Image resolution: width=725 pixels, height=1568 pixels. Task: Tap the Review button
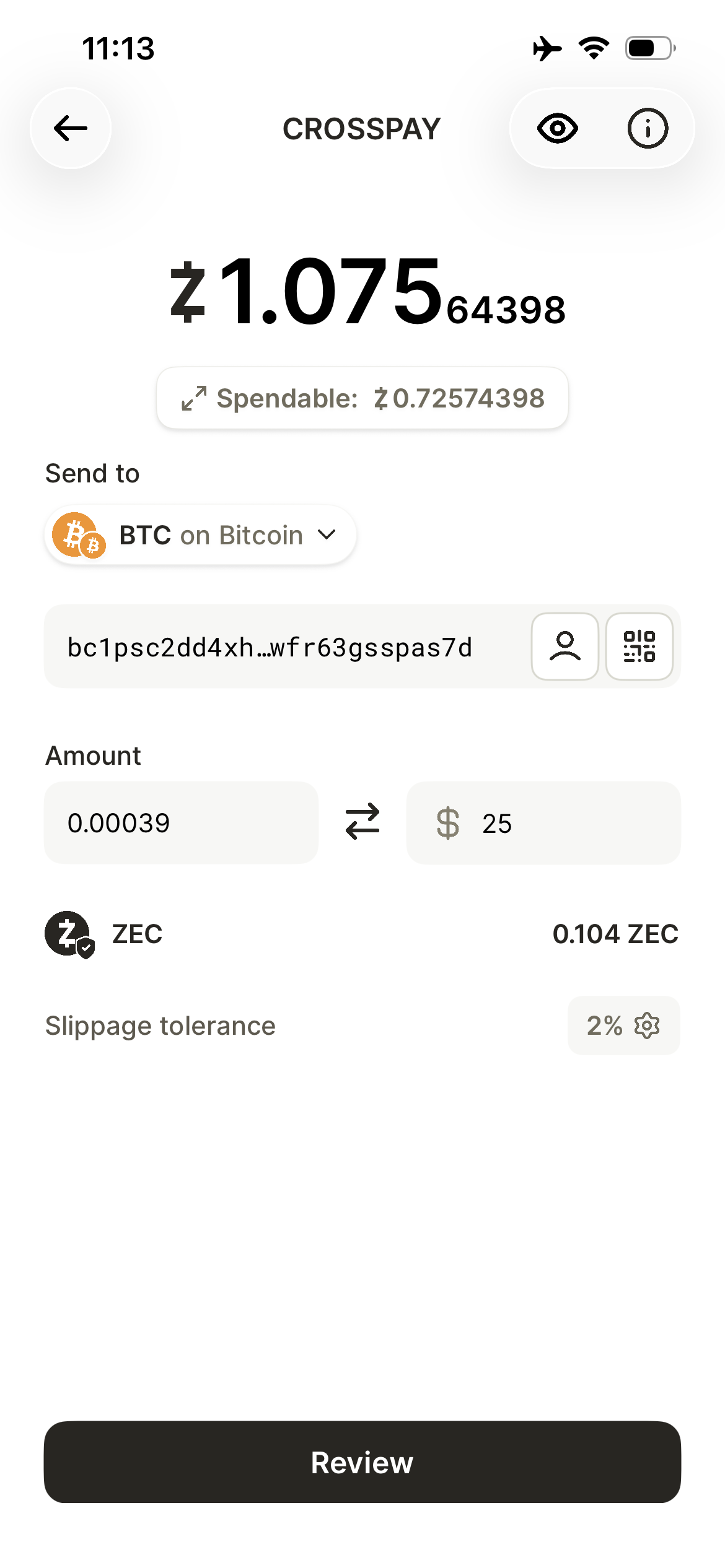[x=362, y=1462]
